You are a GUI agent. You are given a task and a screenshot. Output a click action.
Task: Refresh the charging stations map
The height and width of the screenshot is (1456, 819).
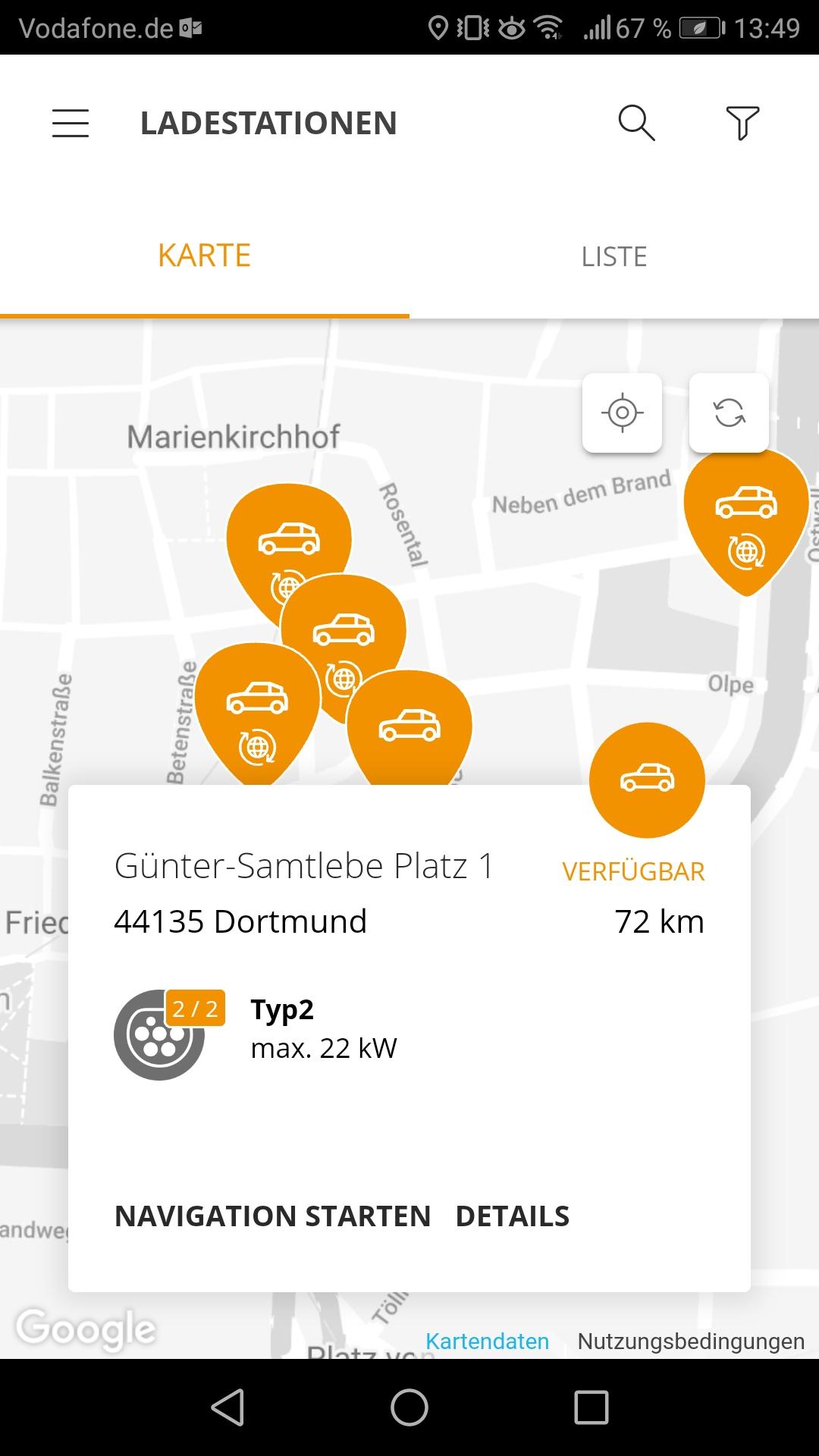tap(729, 413)
